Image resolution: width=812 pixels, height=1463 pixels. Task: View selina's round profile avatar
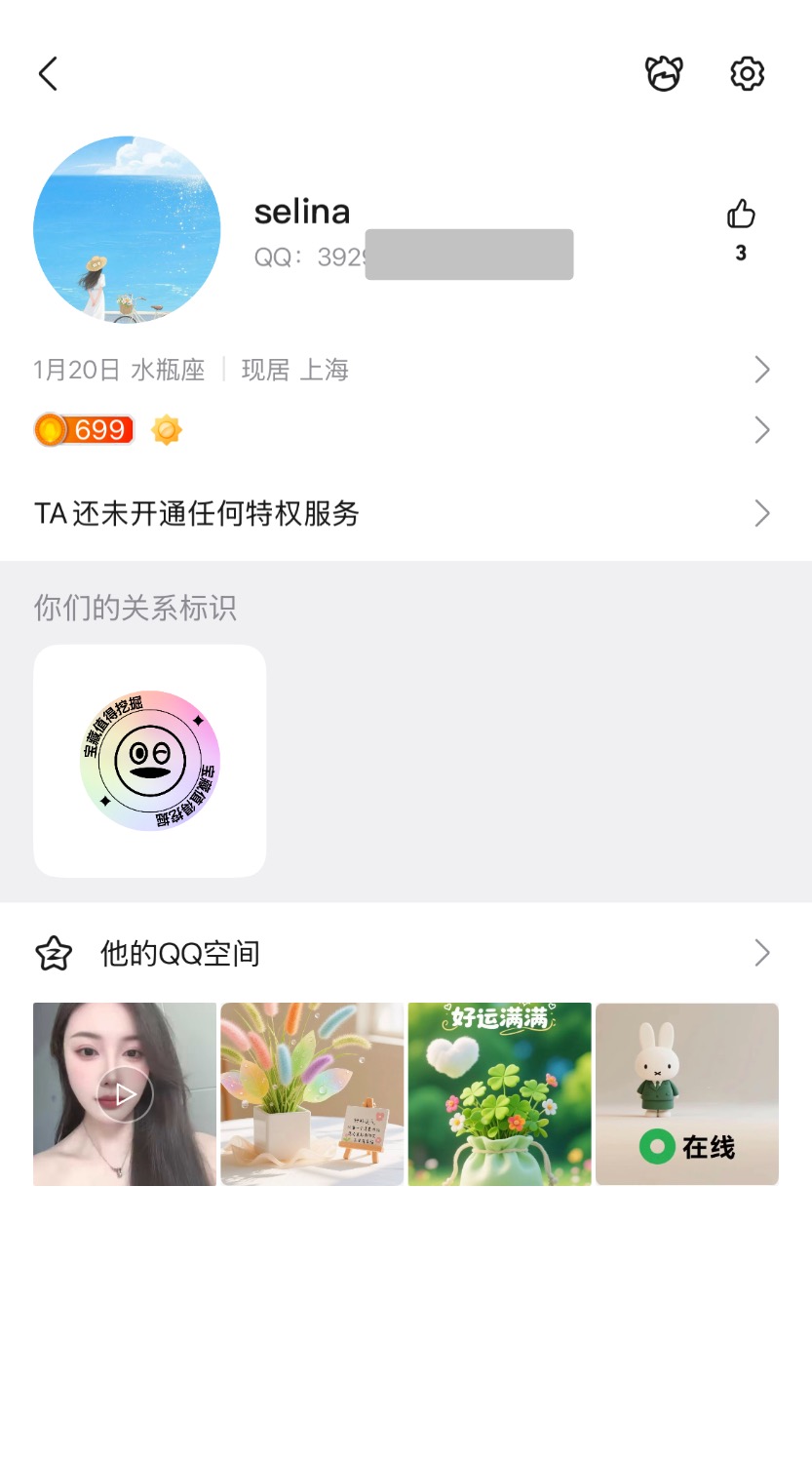pos(127,229)
